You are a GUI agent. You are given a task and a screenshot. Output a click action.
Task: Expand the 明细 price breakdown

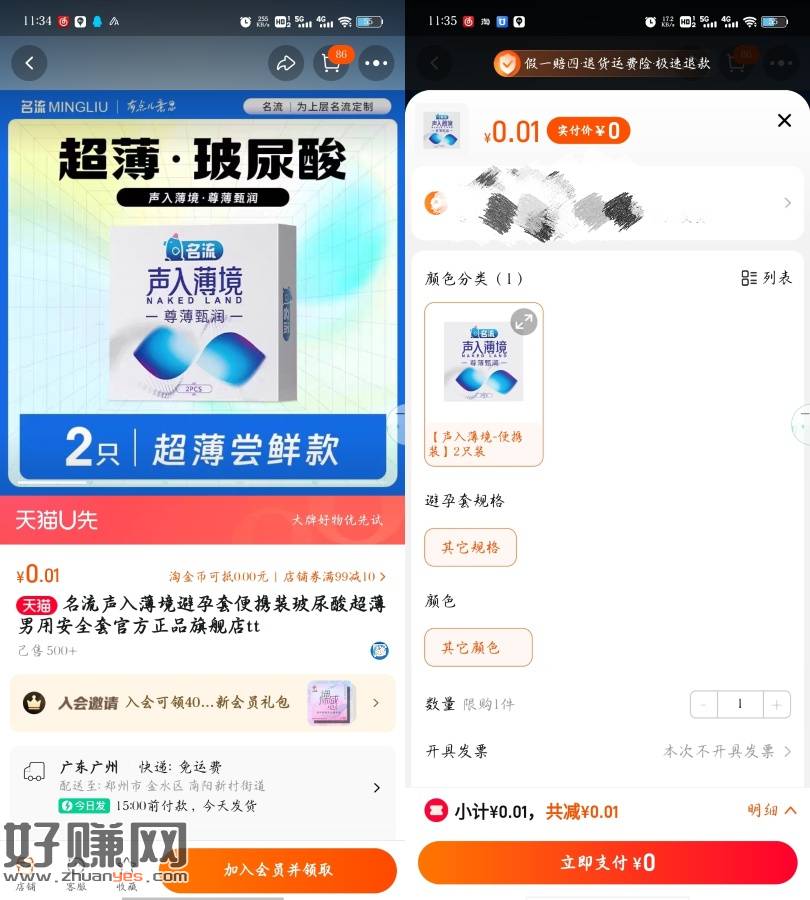click(x=771, y=811)
